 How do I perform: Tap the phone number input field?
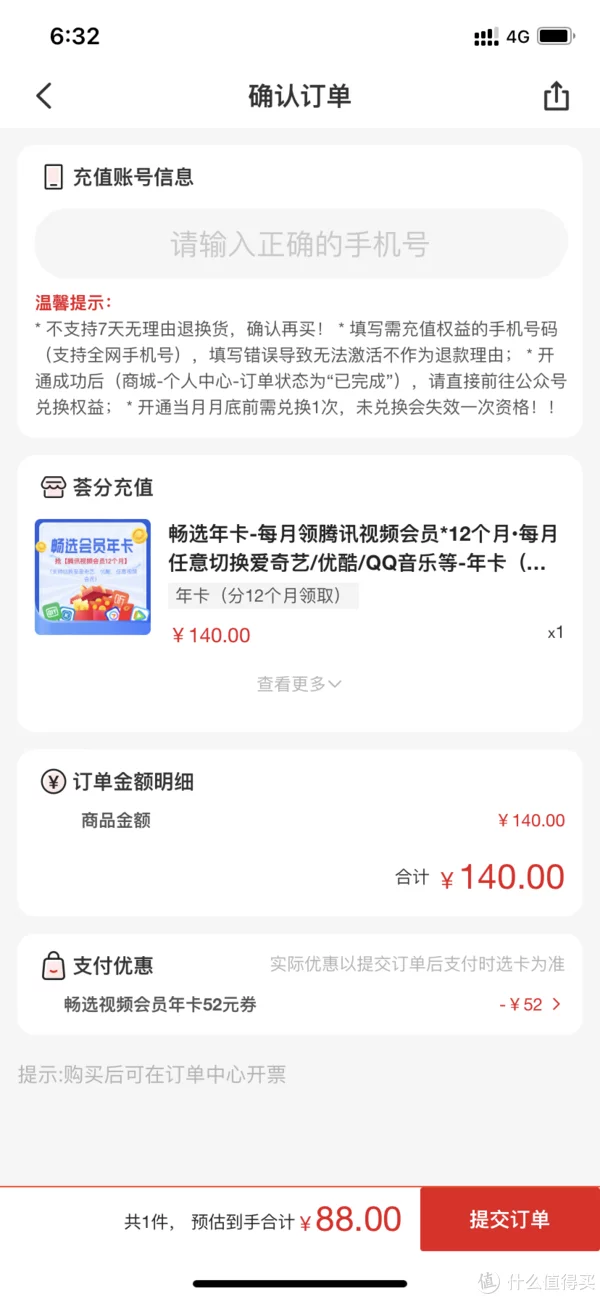300,244
